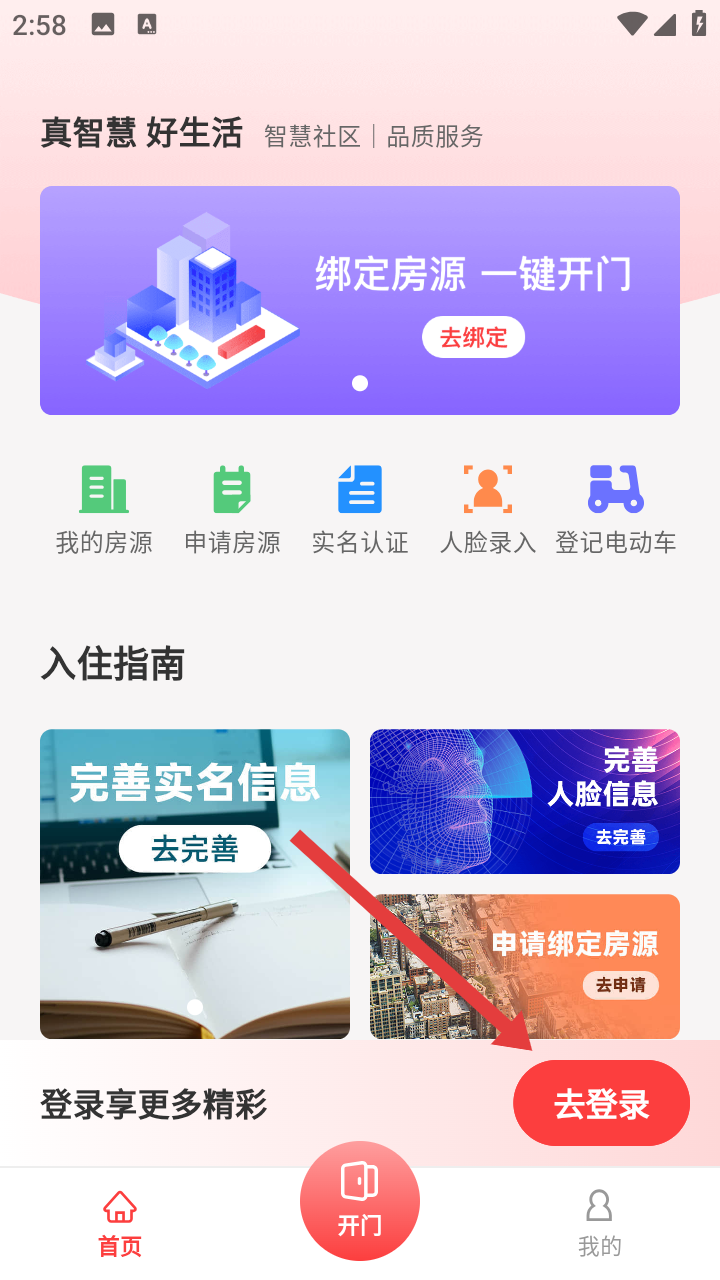This screenshot has height=1280, width=720.
Task: Select the 首页 home tab
Action: pos(120,1222)
